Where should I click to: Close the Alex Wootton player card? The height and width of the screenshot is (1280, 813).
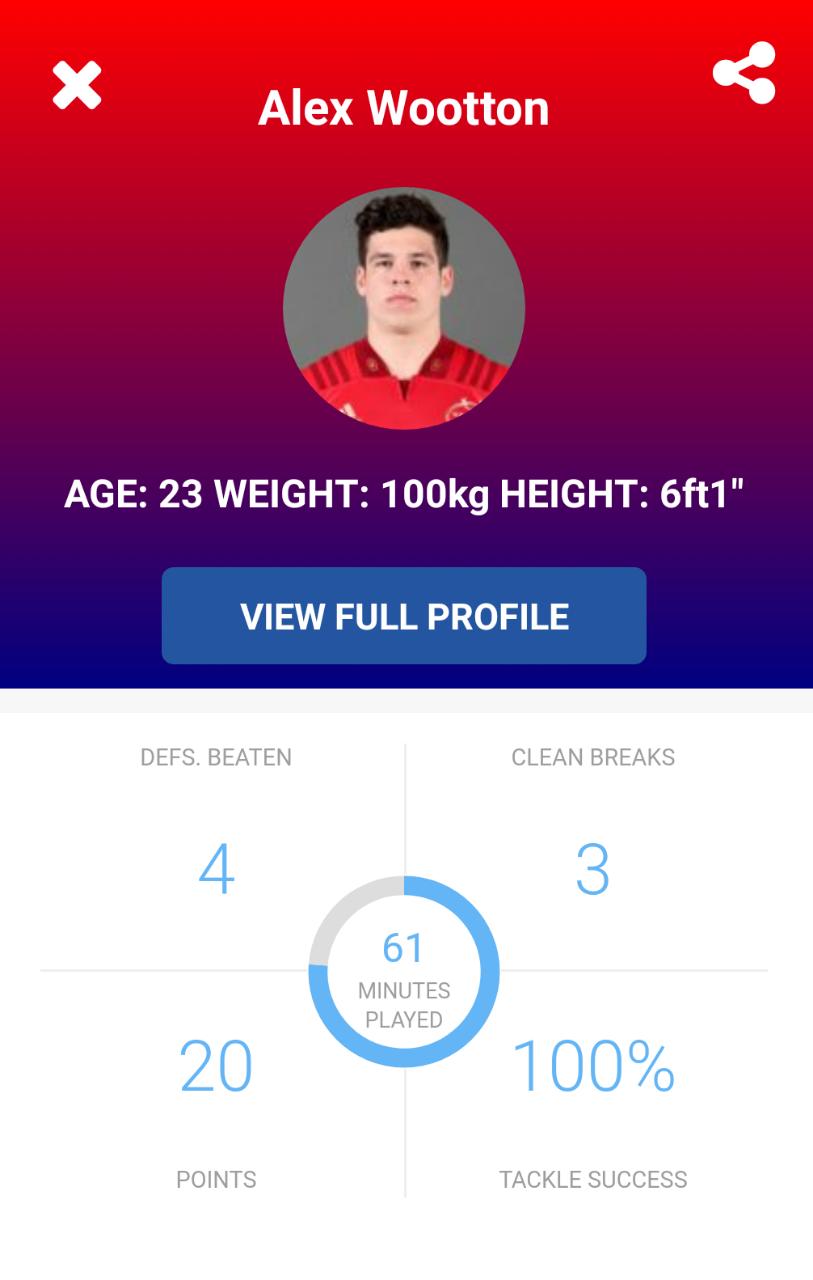coord(77,85)
